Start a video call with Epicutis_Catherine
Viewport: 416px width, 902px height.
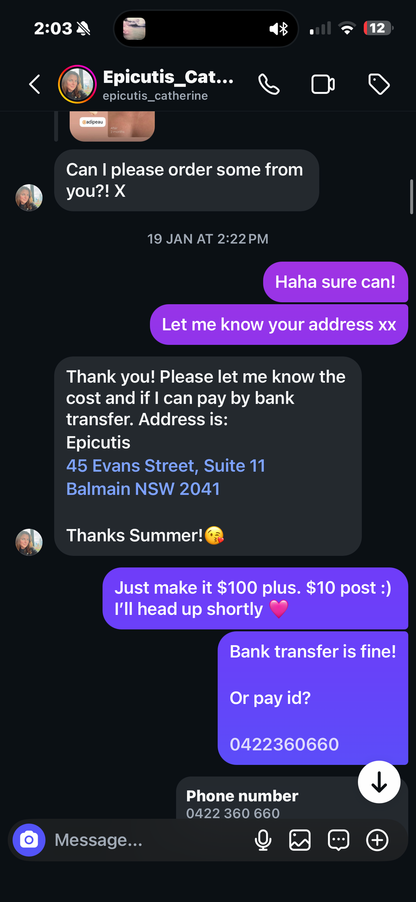click(323, 85)
